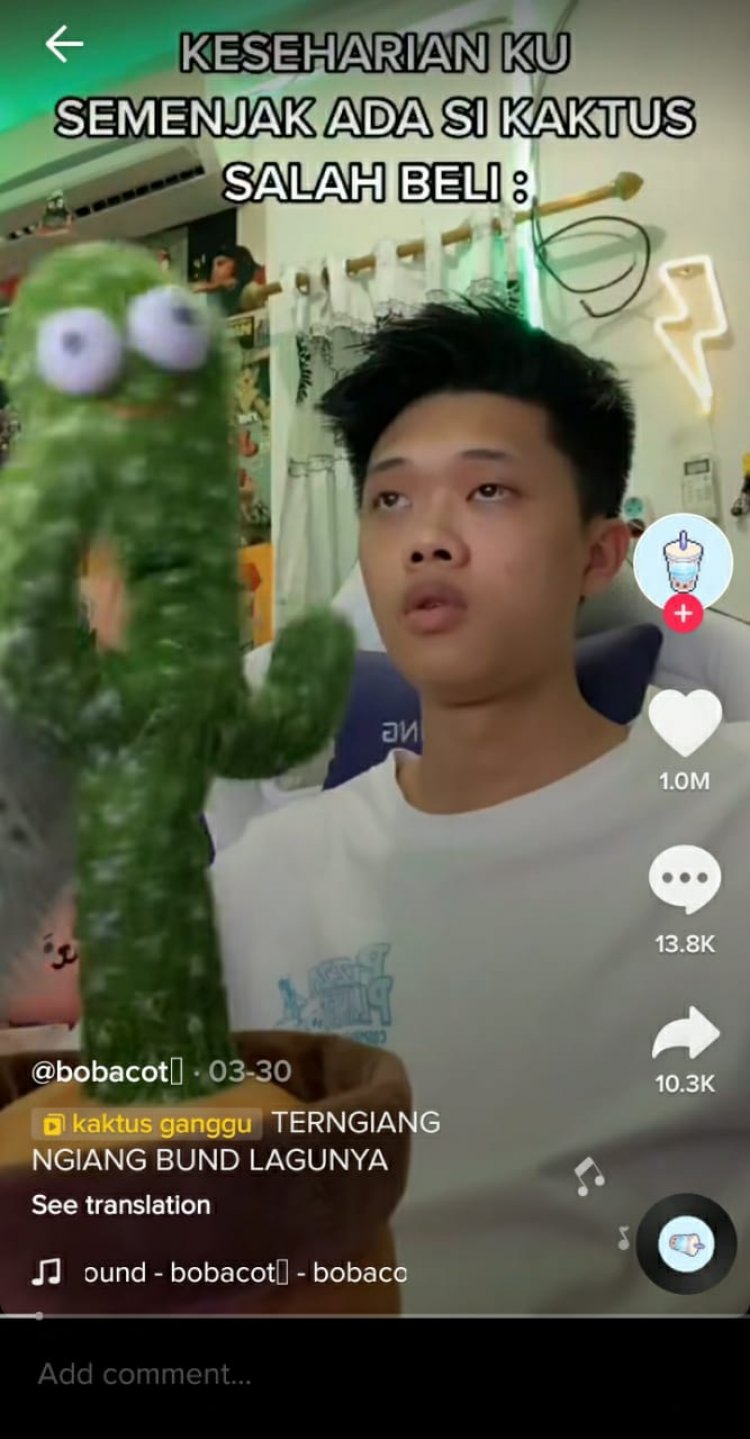
Task: Tap See translation for the caption
Action: pyautogui.click(x=121, y=1205)
